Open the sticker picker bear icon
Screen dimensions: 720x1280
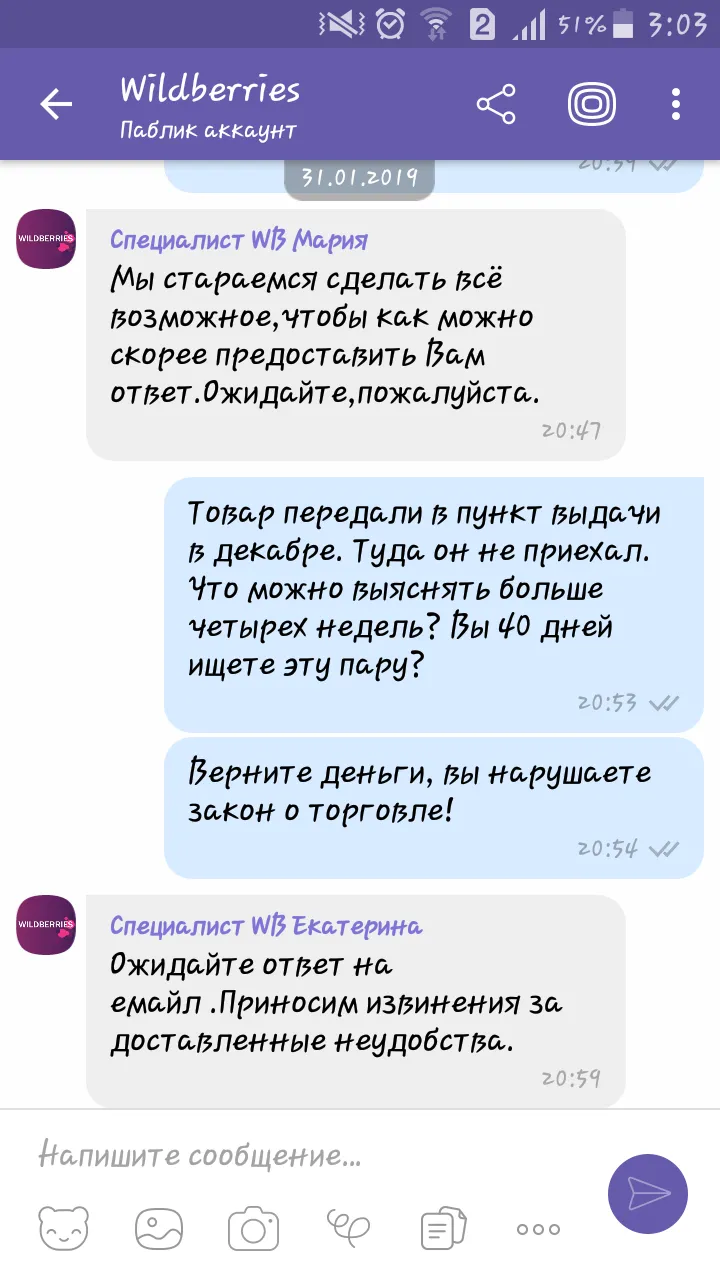point(63,1229)
